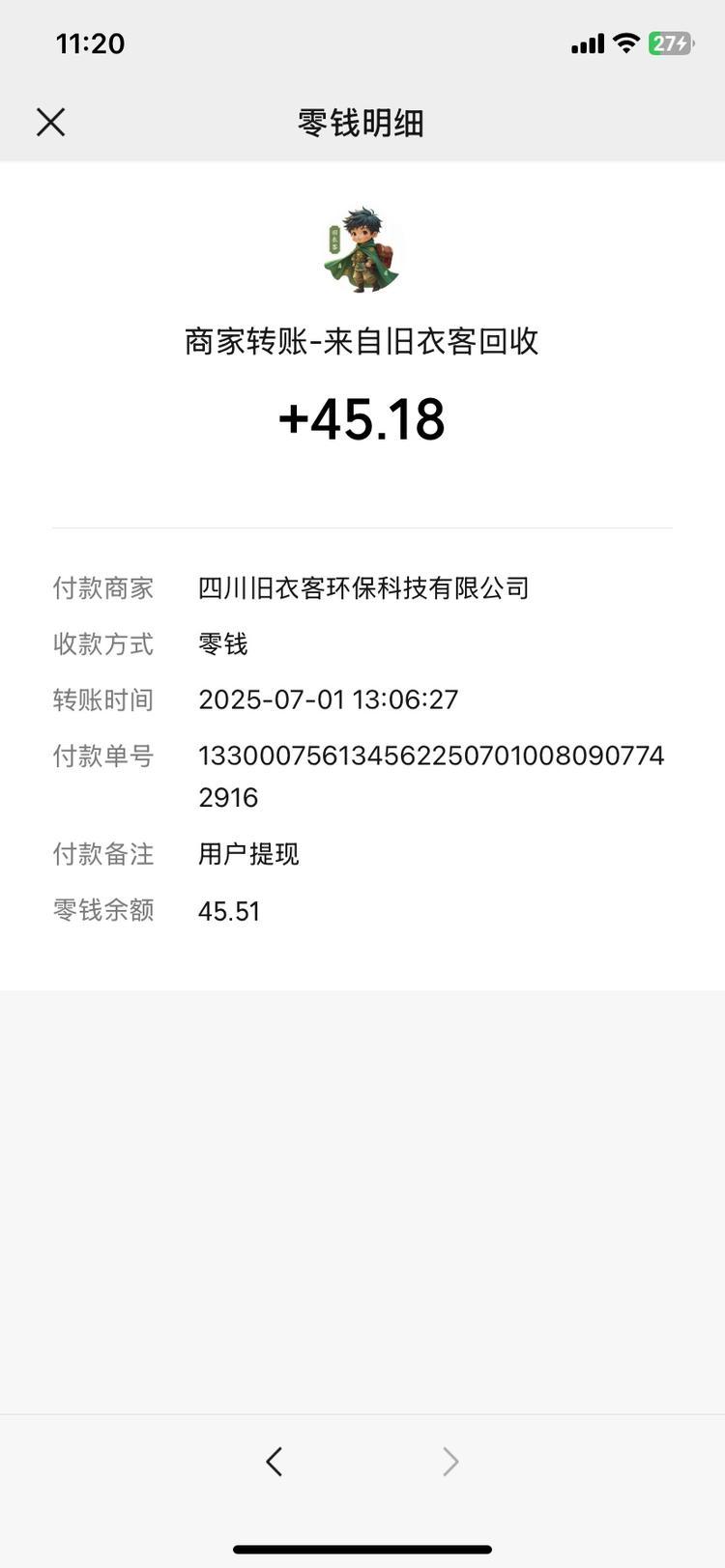Go back to the previous page
Screen dimensions: 725x1568
pos(275,1461)
